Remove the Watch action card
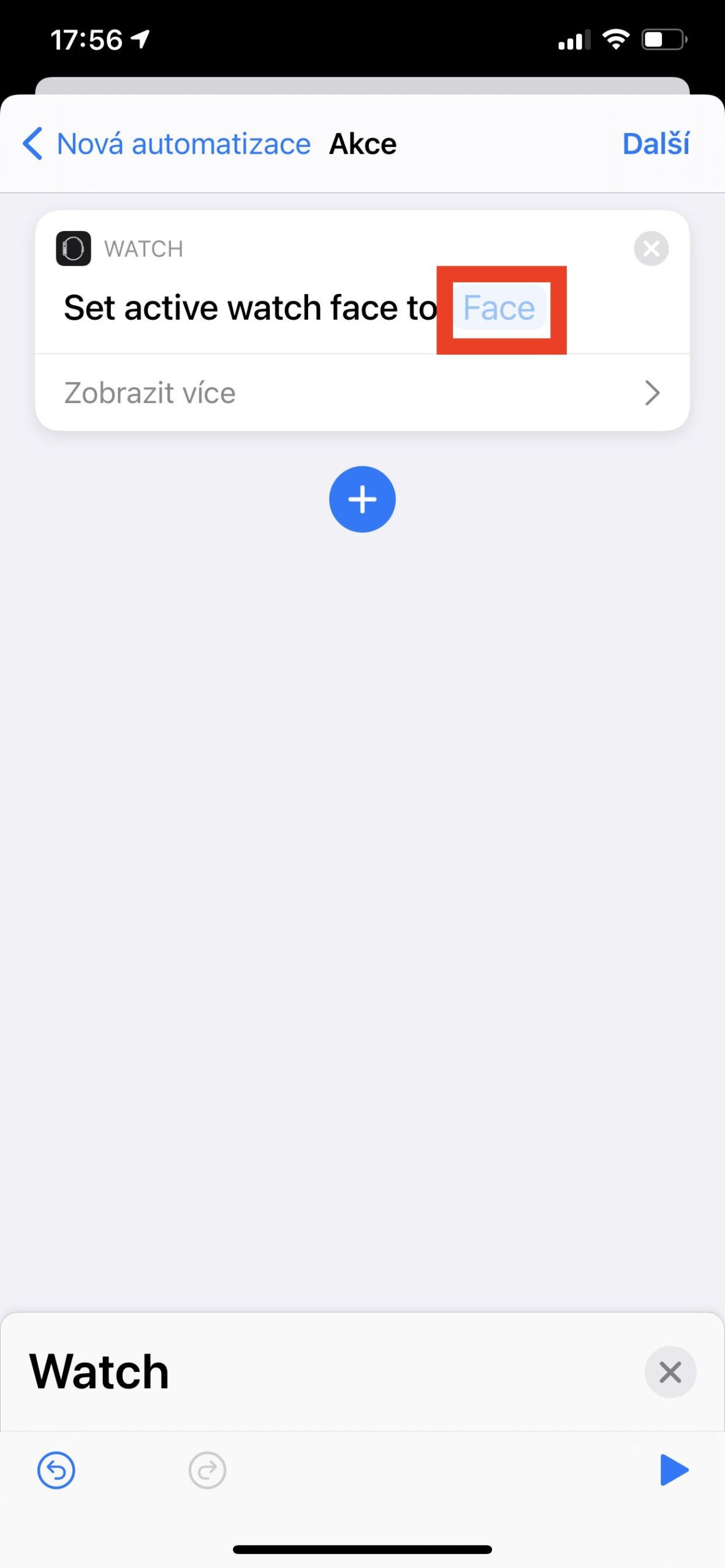Image resolution: width=725 pixels, height=1568 pixels. pyautogui.click(x=651, y=249)
